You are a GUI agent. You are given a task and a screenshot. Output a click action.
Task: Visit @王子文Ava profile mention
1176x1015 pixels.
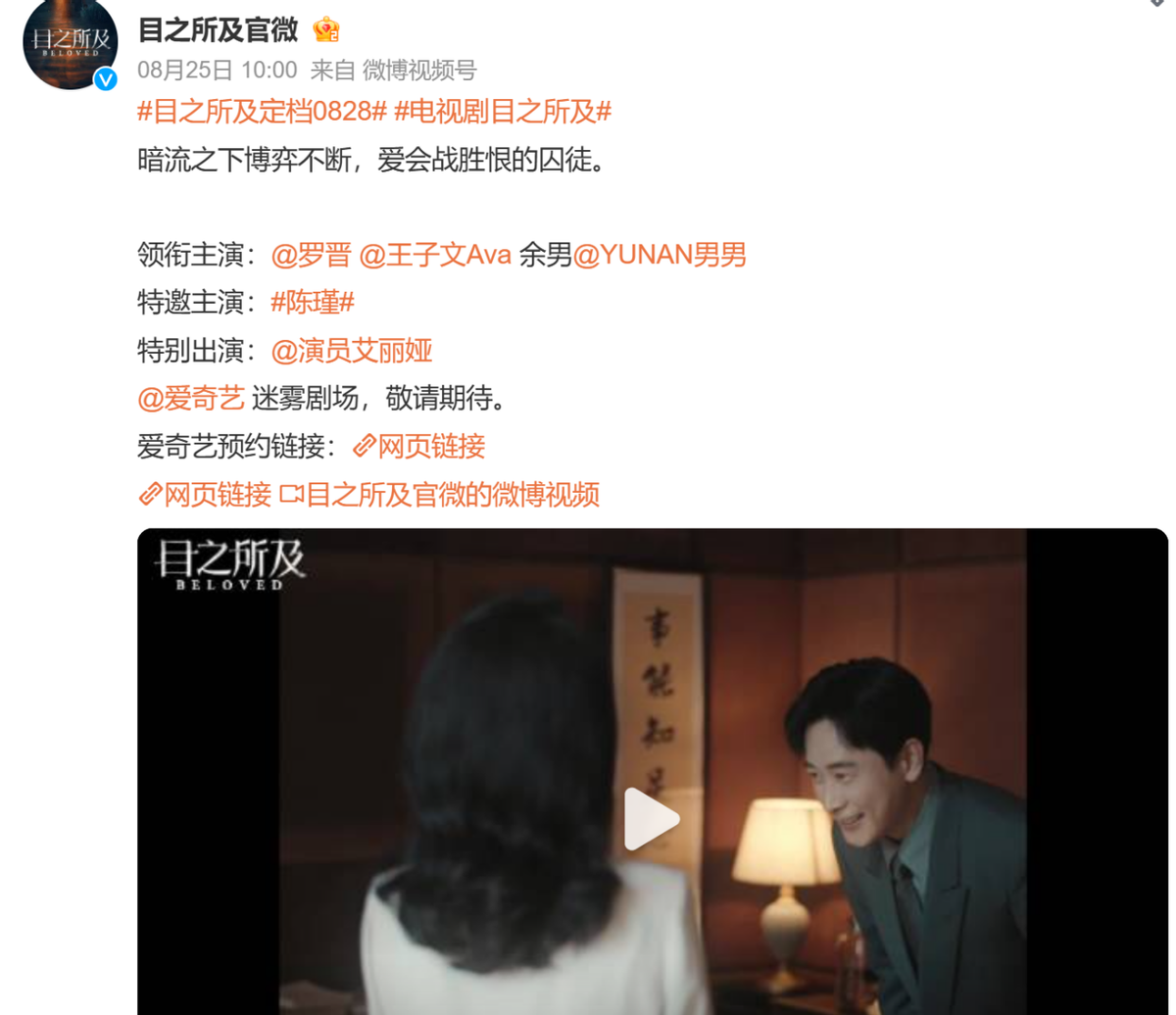click(x=436, y=256)
